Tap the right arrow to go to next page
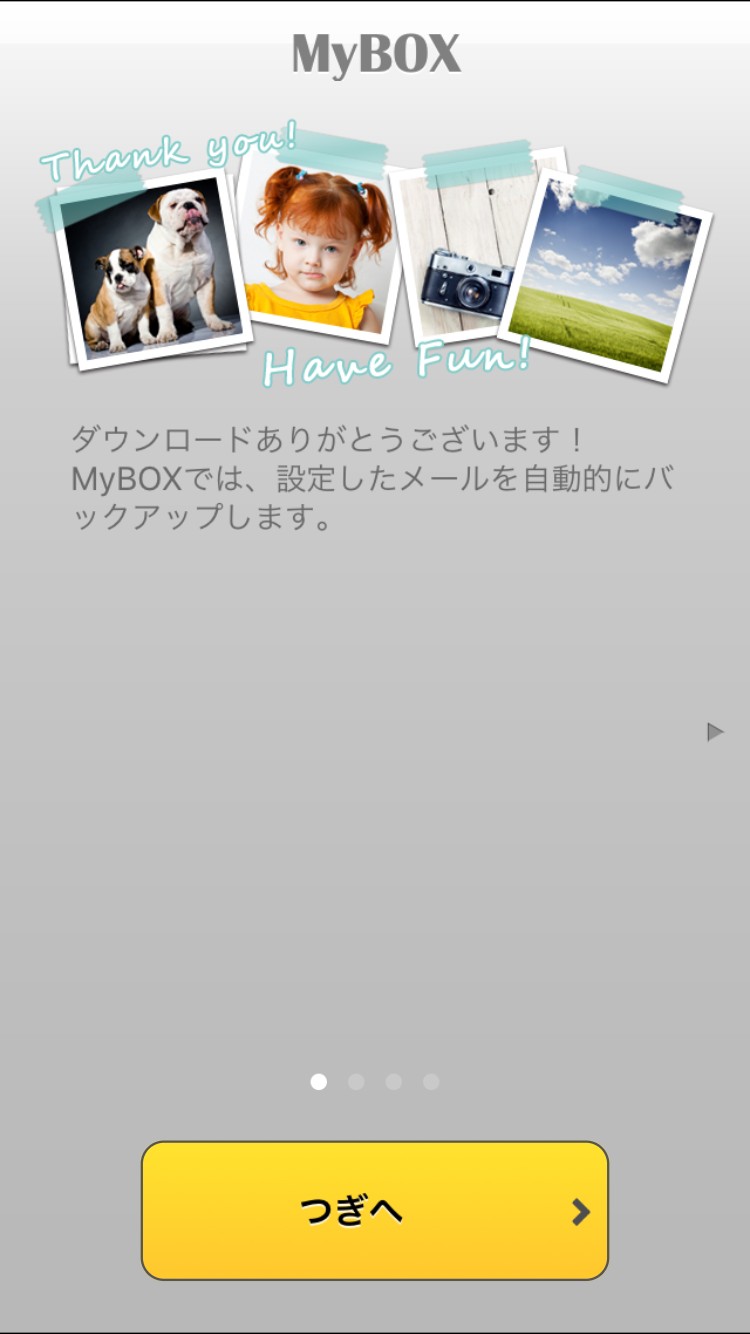750x1334 pixels. tap(715, 732)
